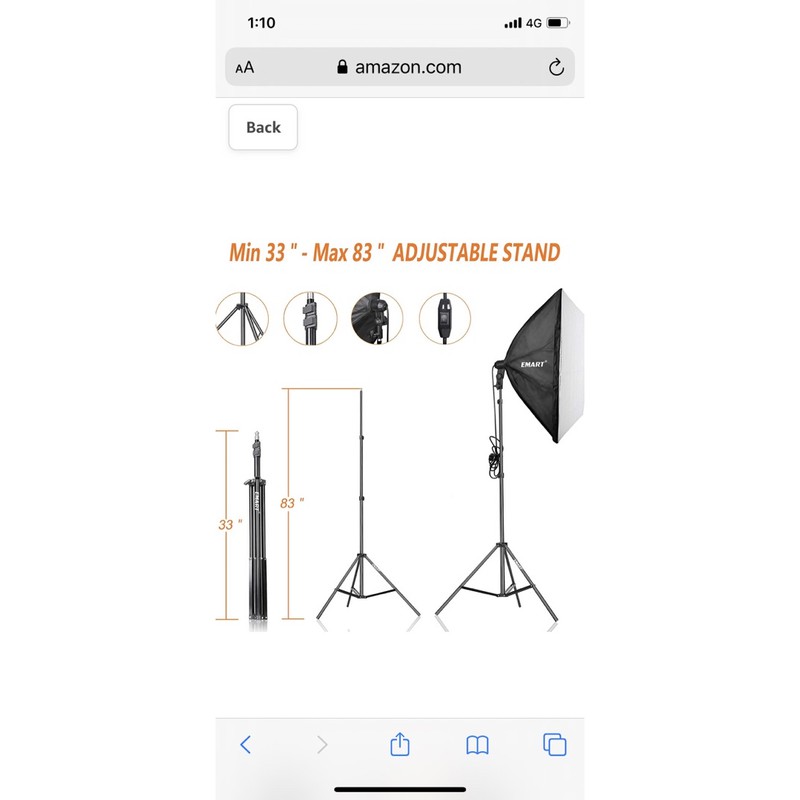Reload the page
The width and height of the screenshot is (800, 800).
coord(557,67)
